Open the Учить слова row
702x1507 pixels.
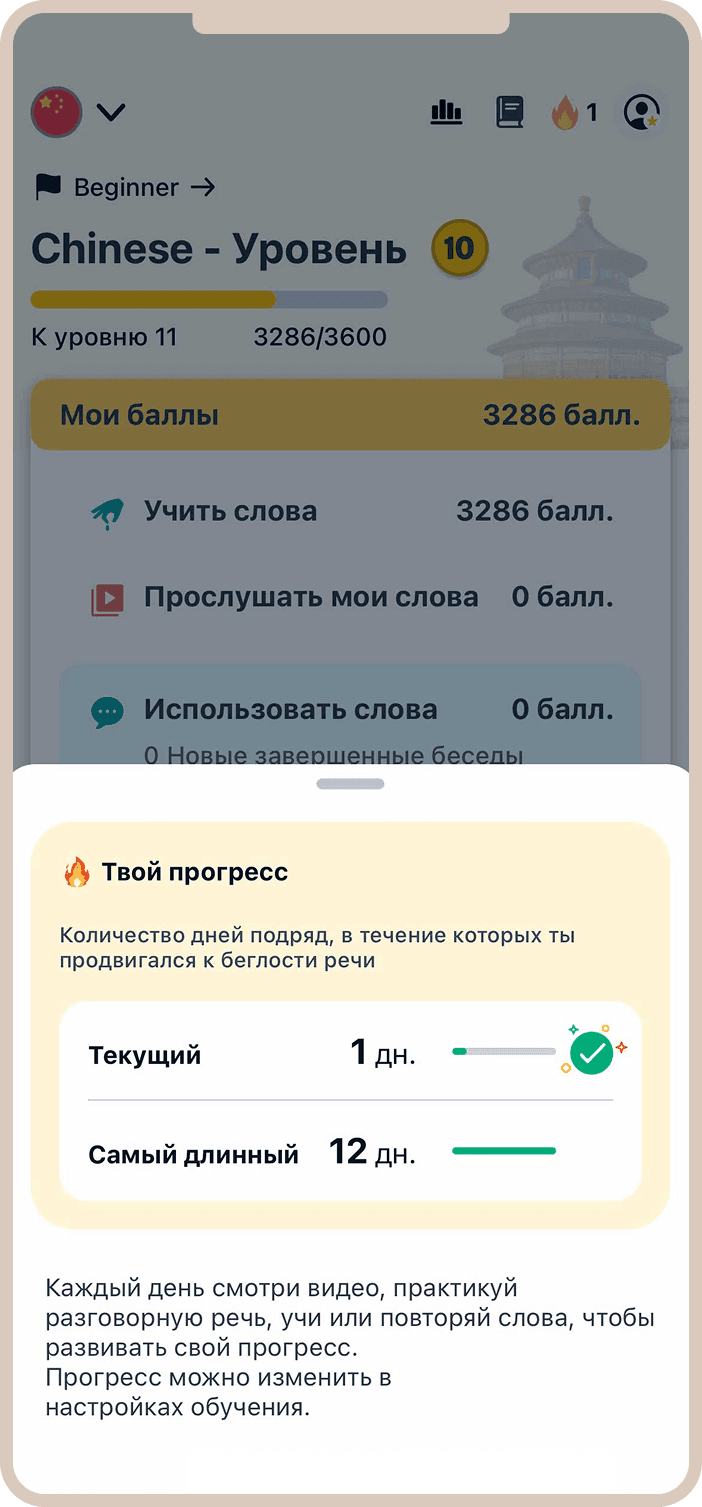click(350, 512)
